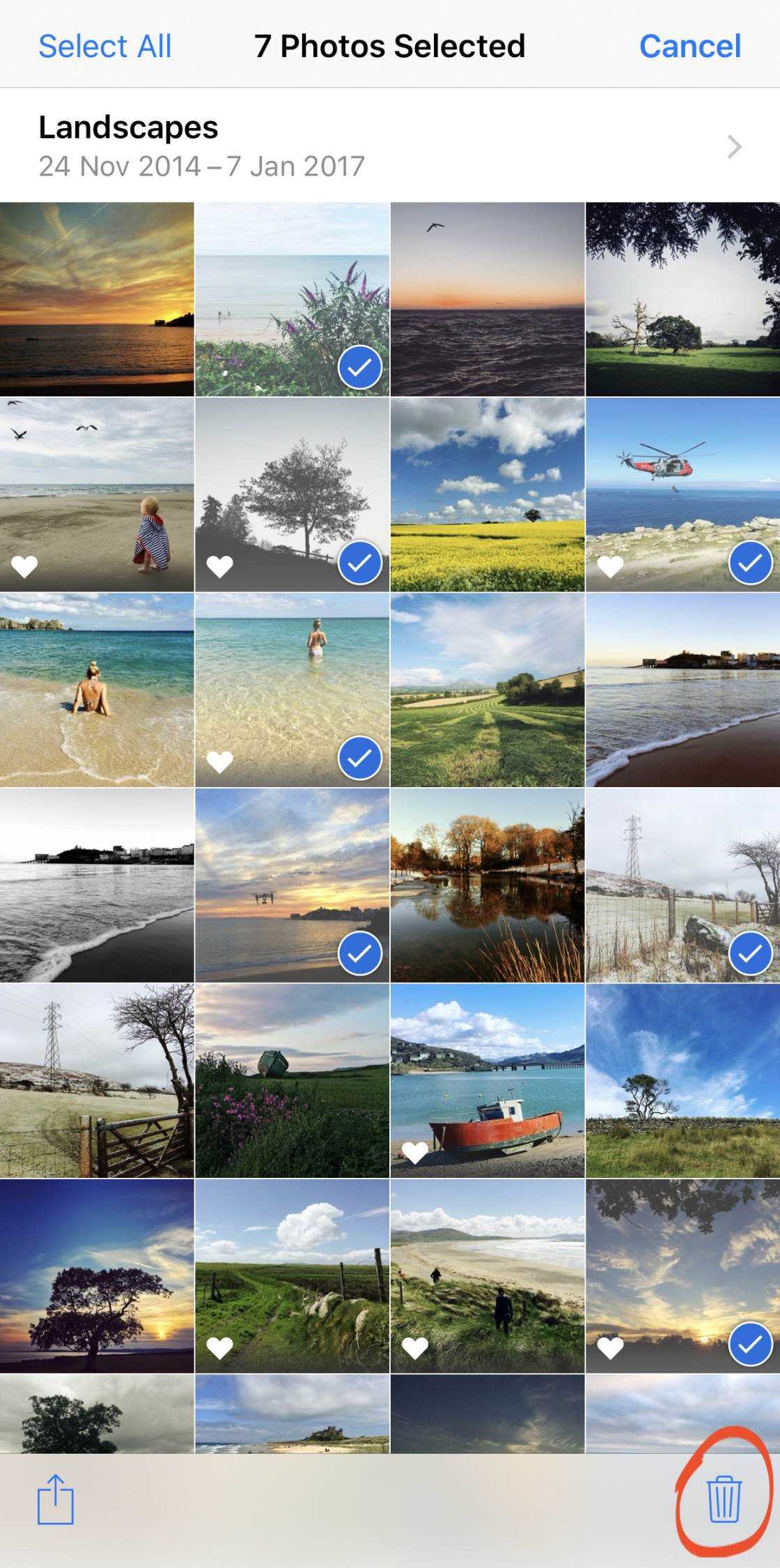Tap Select All photos

(x=104, y=47)
